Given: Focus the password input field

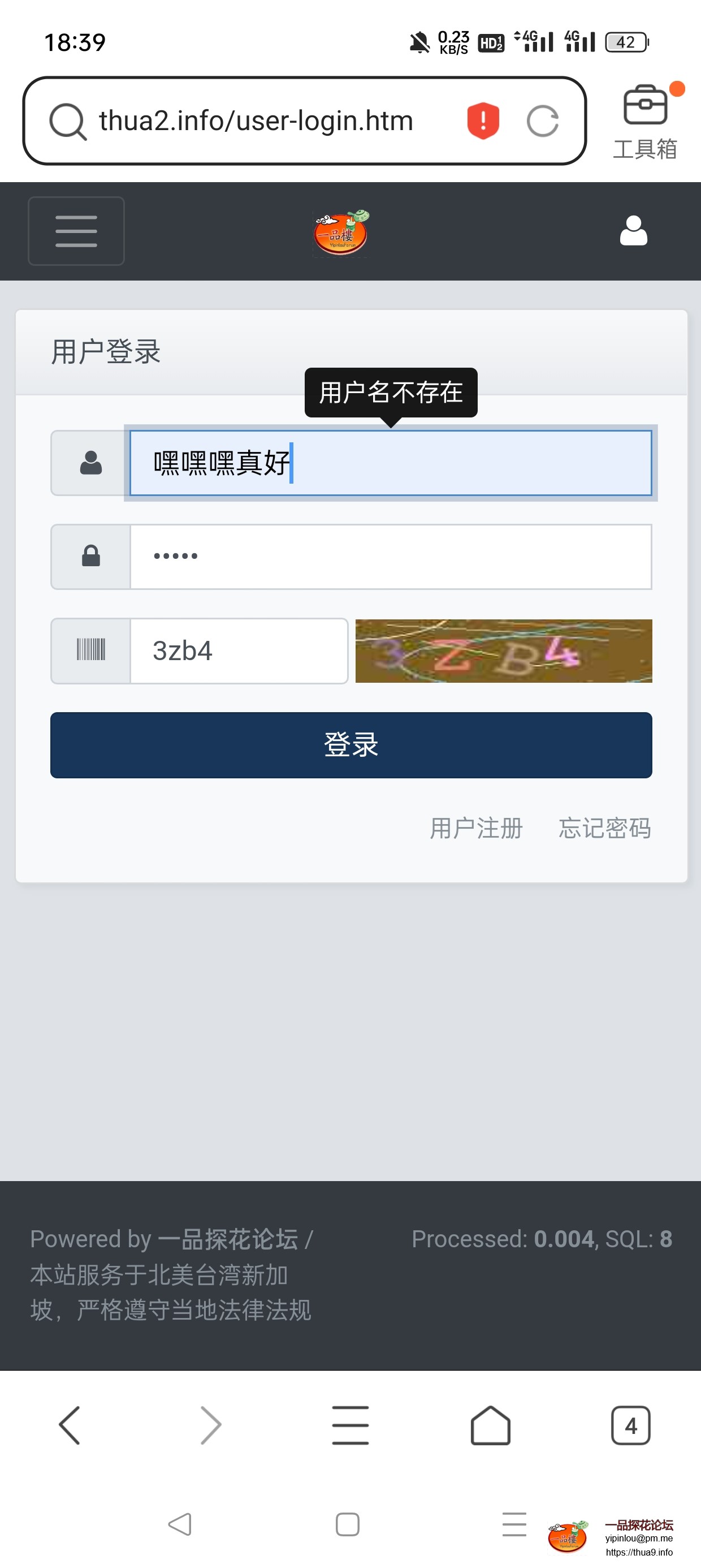Looking at the screenshot, I should click(x=390, y=557).
